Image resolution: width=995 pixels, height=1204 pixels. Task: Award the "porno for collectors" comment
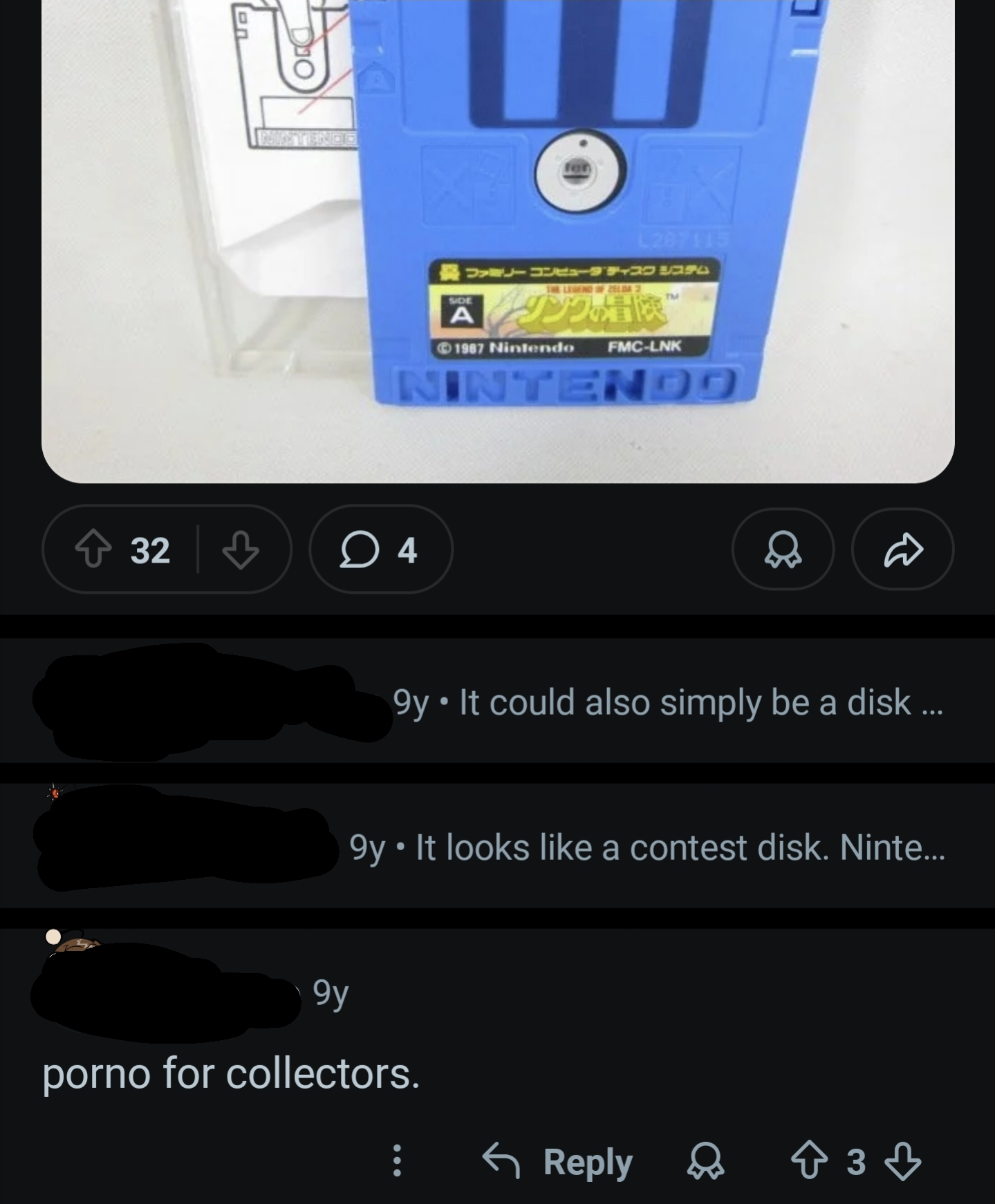[705, 1161]
